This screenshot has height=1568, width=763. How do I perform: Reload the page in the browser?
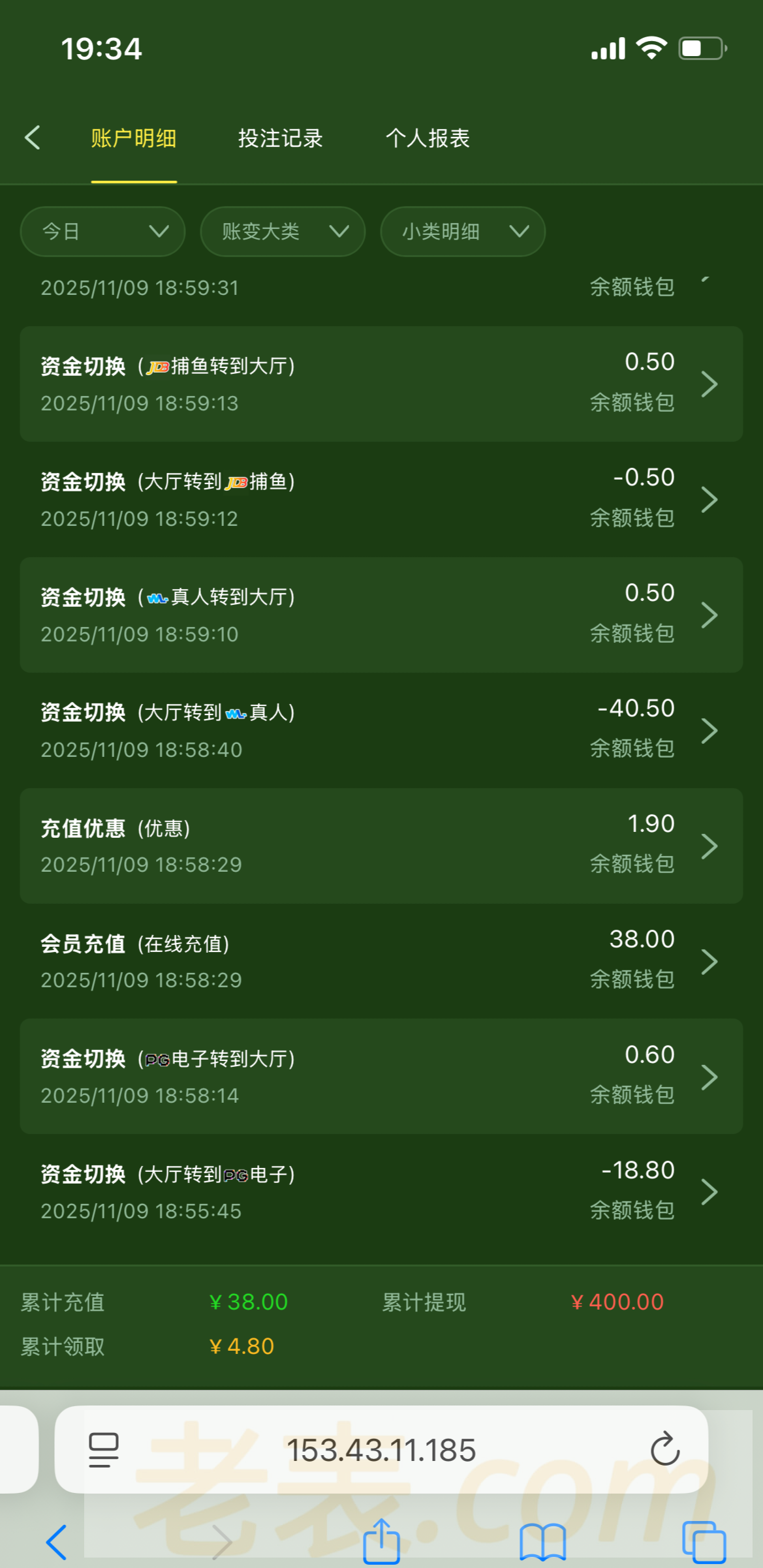(x=664, y=1449)
